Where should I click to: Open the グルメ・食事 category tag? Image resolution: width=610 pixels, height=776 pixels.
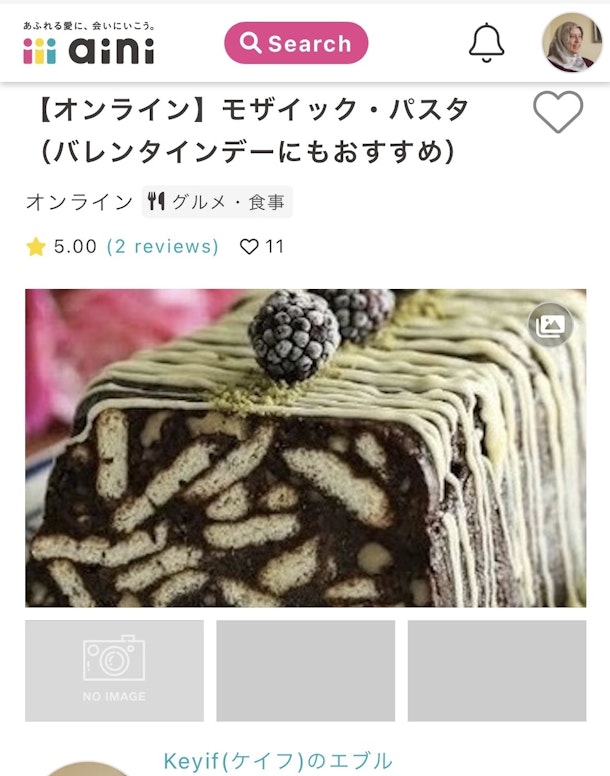(x=217, y=202)
